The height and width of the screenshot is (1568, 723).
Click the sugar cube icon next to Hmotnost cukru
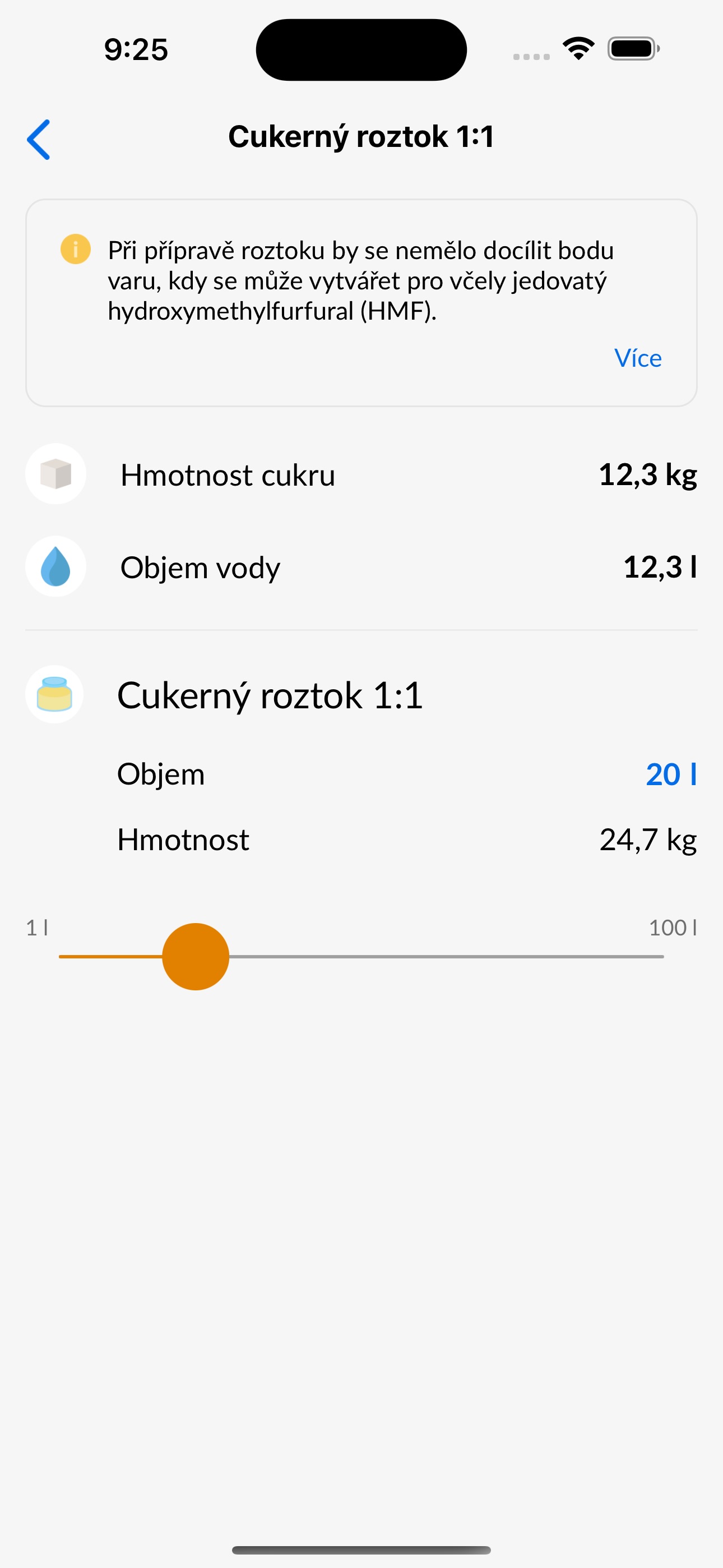55,474
